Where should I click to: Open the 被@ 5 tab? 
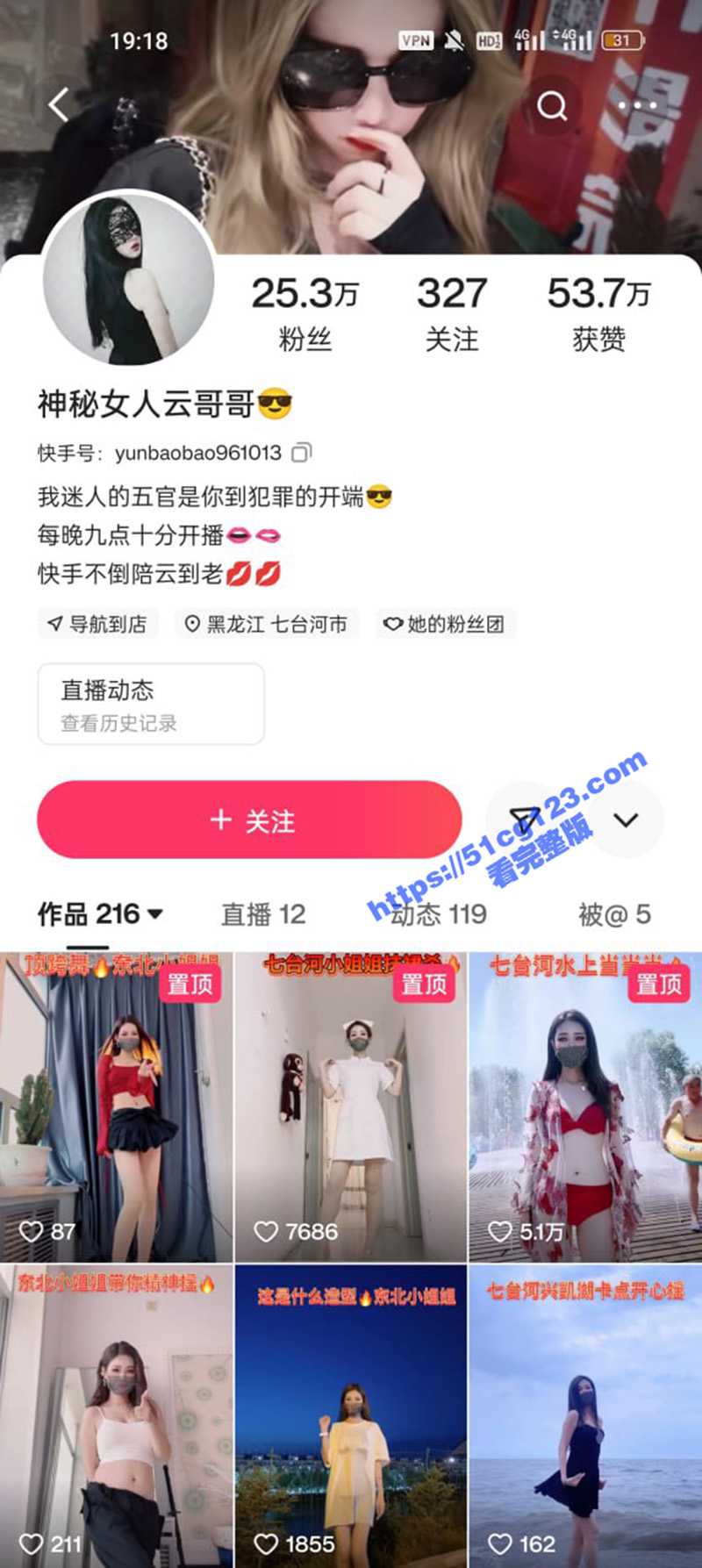pos(615,914)
